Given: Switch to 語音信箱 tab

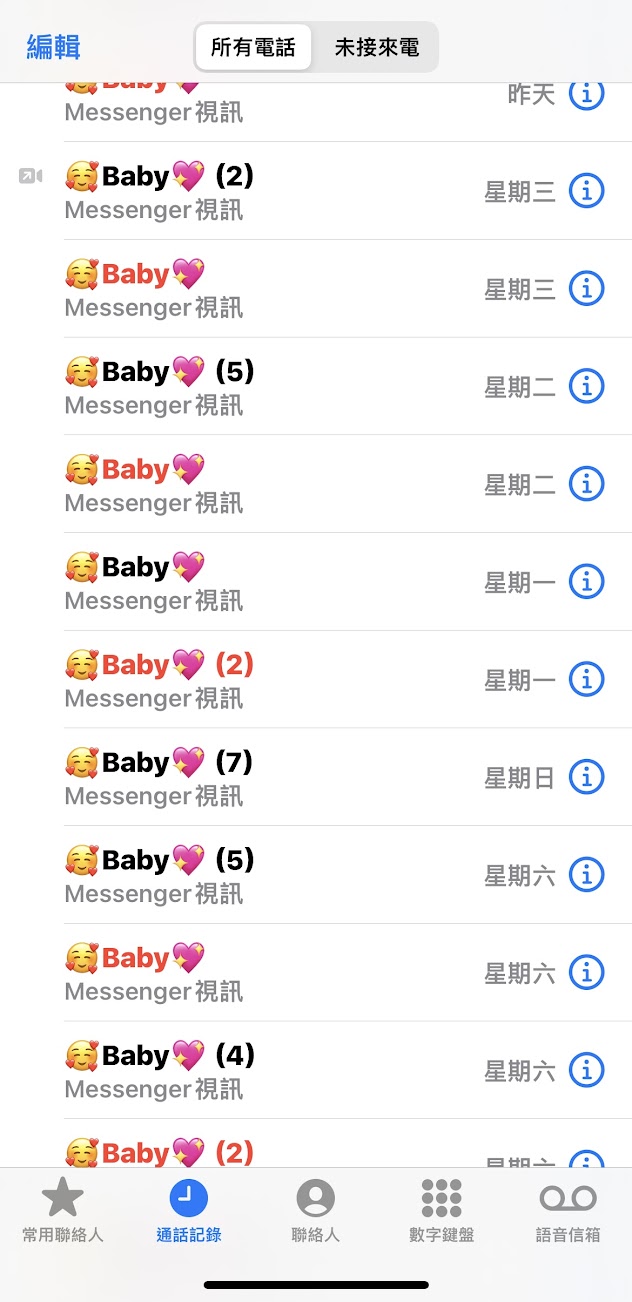Looking at the screenshot, I should coord(568,1209).
